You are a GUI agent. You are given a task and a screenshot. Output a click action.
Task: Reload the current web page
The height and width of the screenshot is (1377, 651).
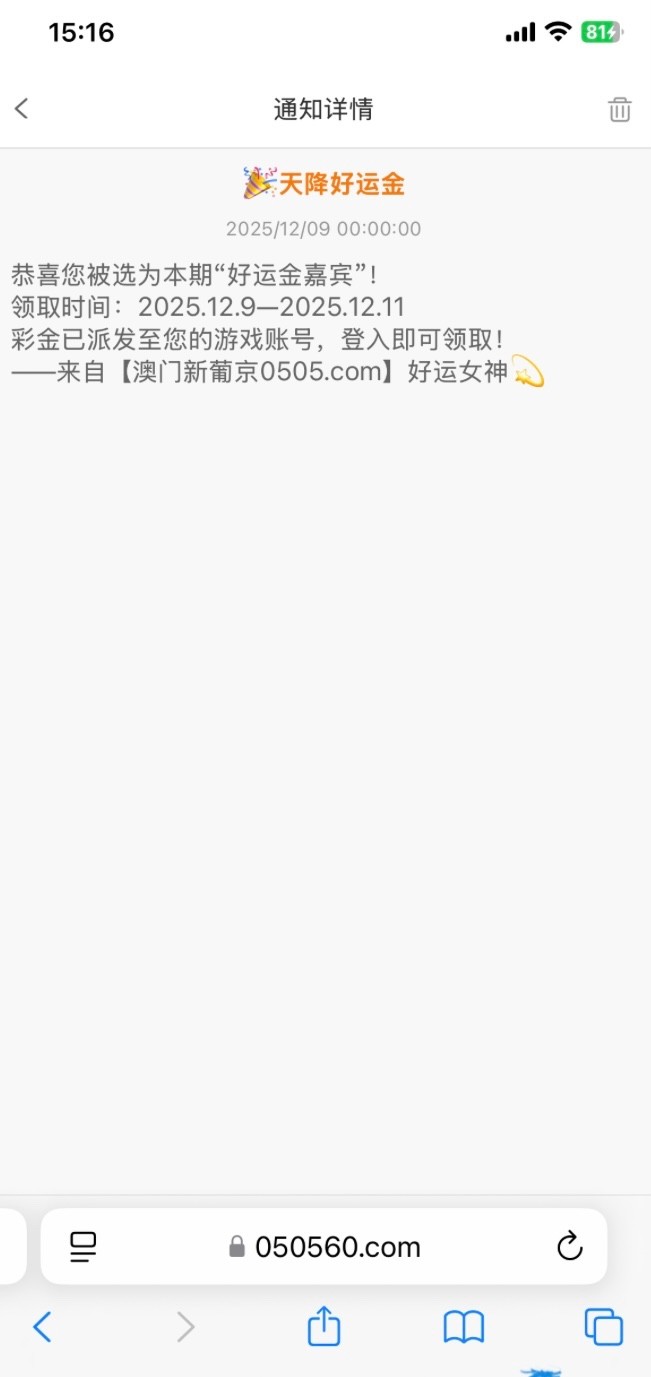click(569, 1246)
